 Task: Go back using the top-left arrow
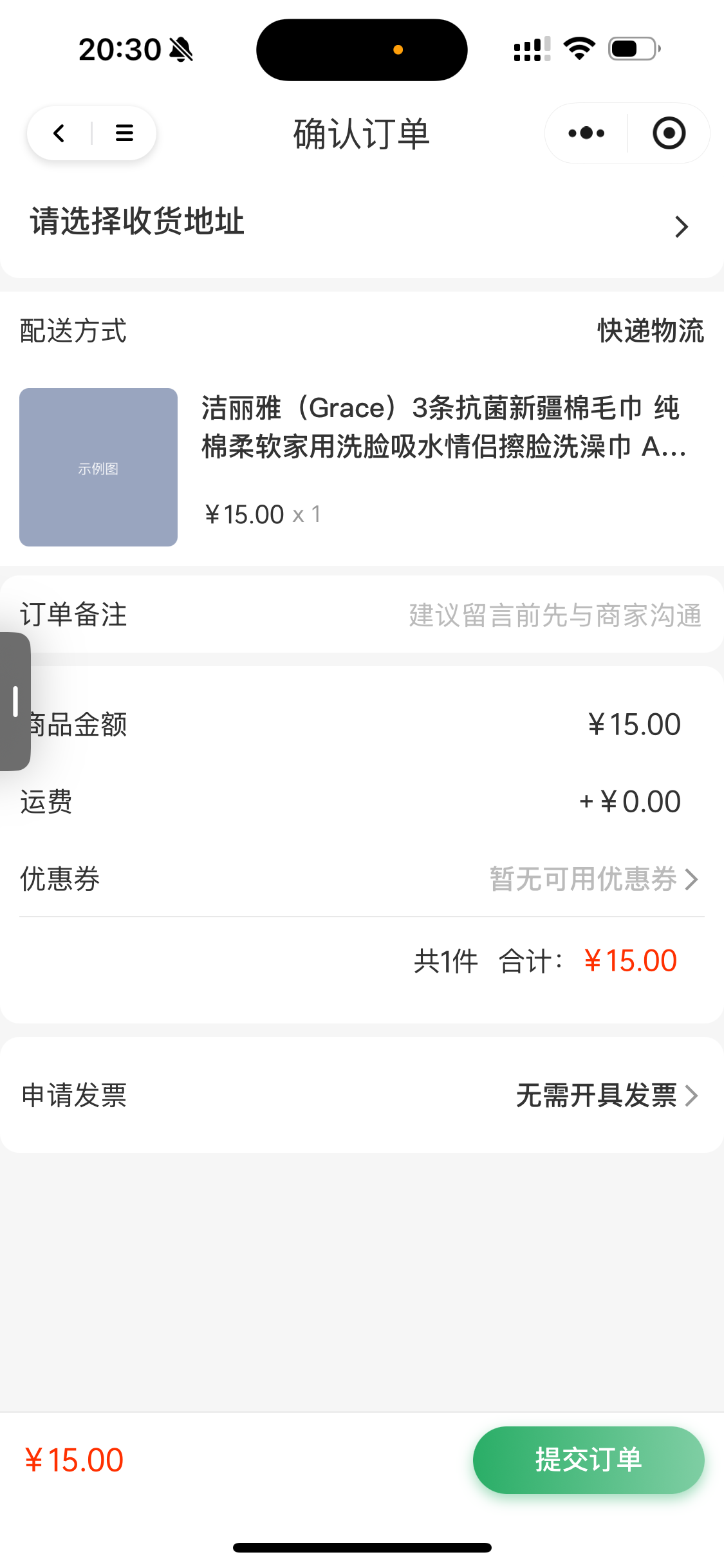[x=59, y=133]
